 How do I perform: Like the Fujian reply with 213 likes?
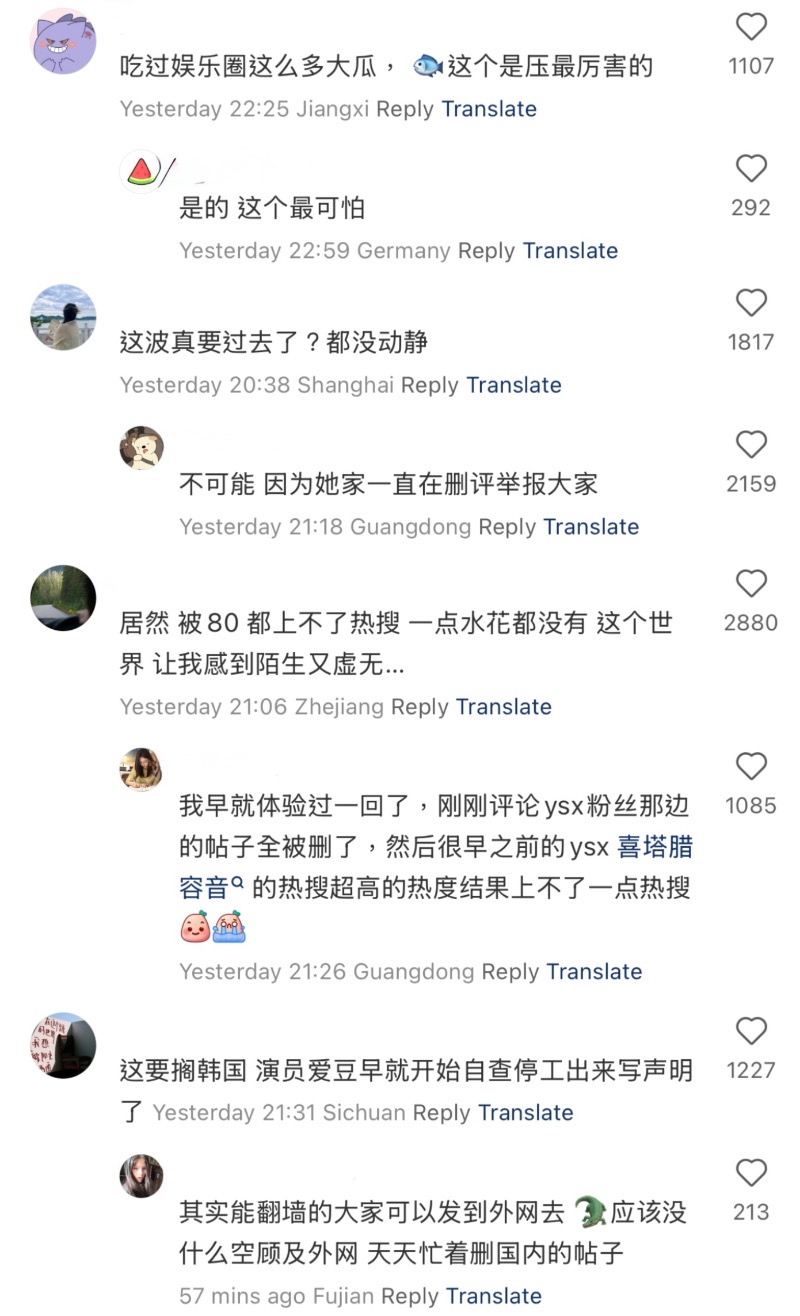tap(751, 1173)
